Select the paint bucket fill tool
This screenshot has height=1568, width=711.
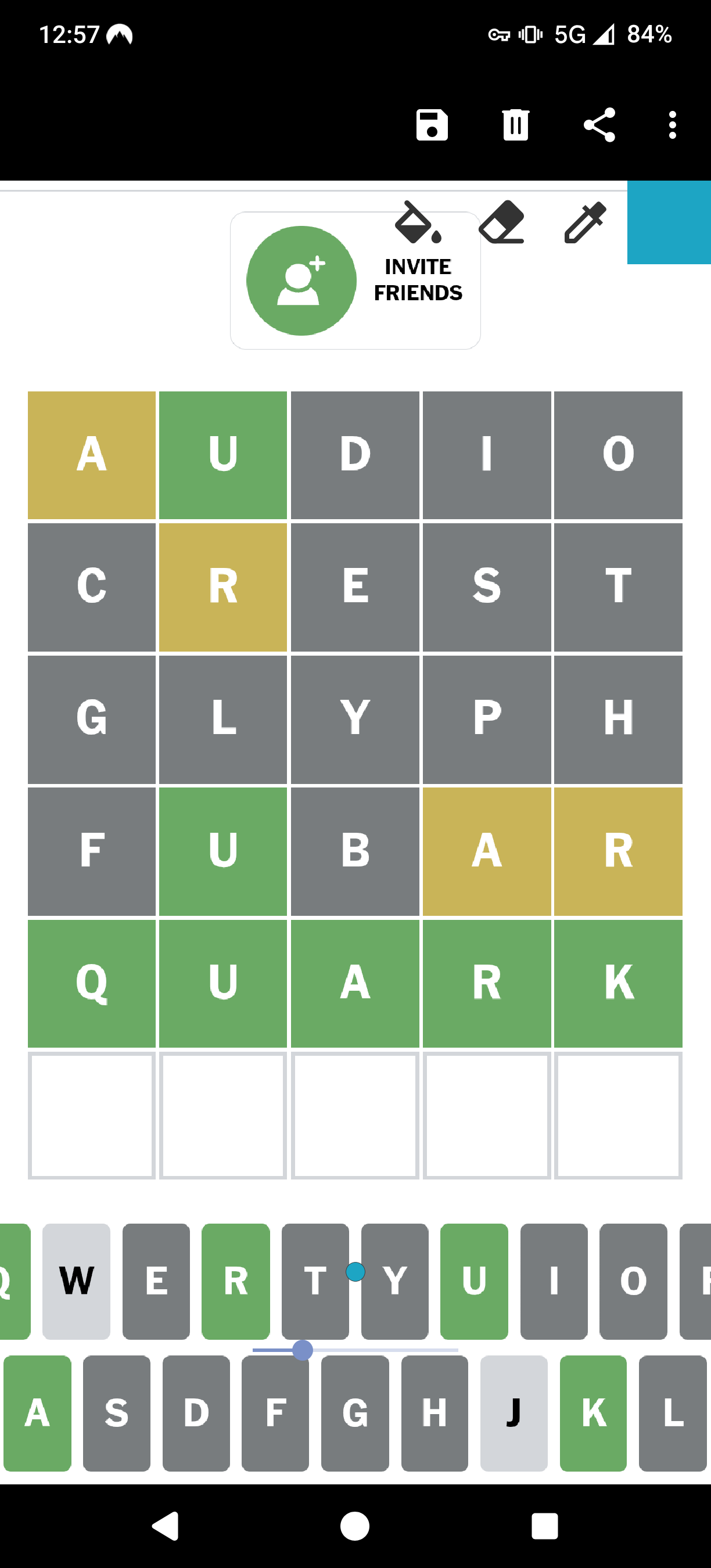[x=418, y=223]
